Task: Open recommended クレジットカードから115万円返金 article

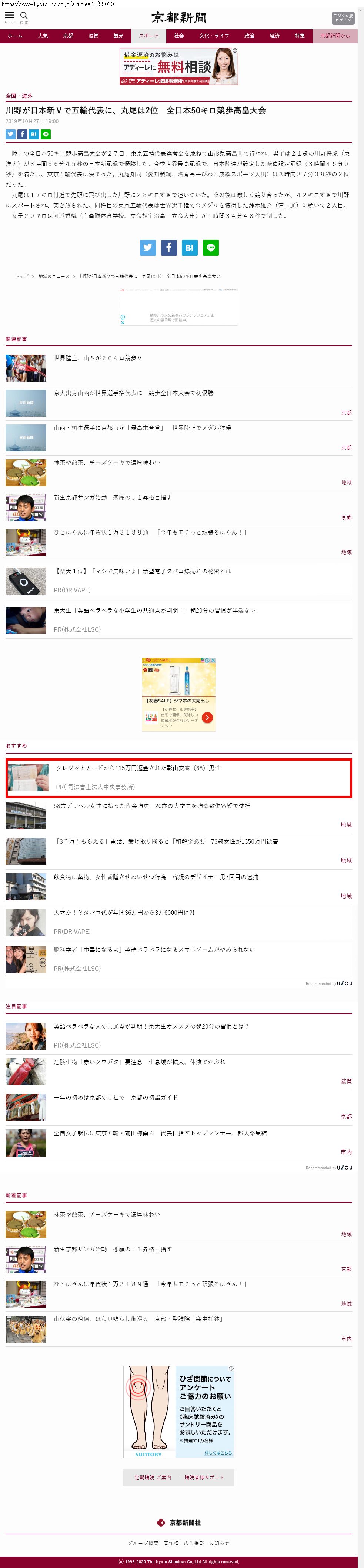Action: (x=138, y=768)
